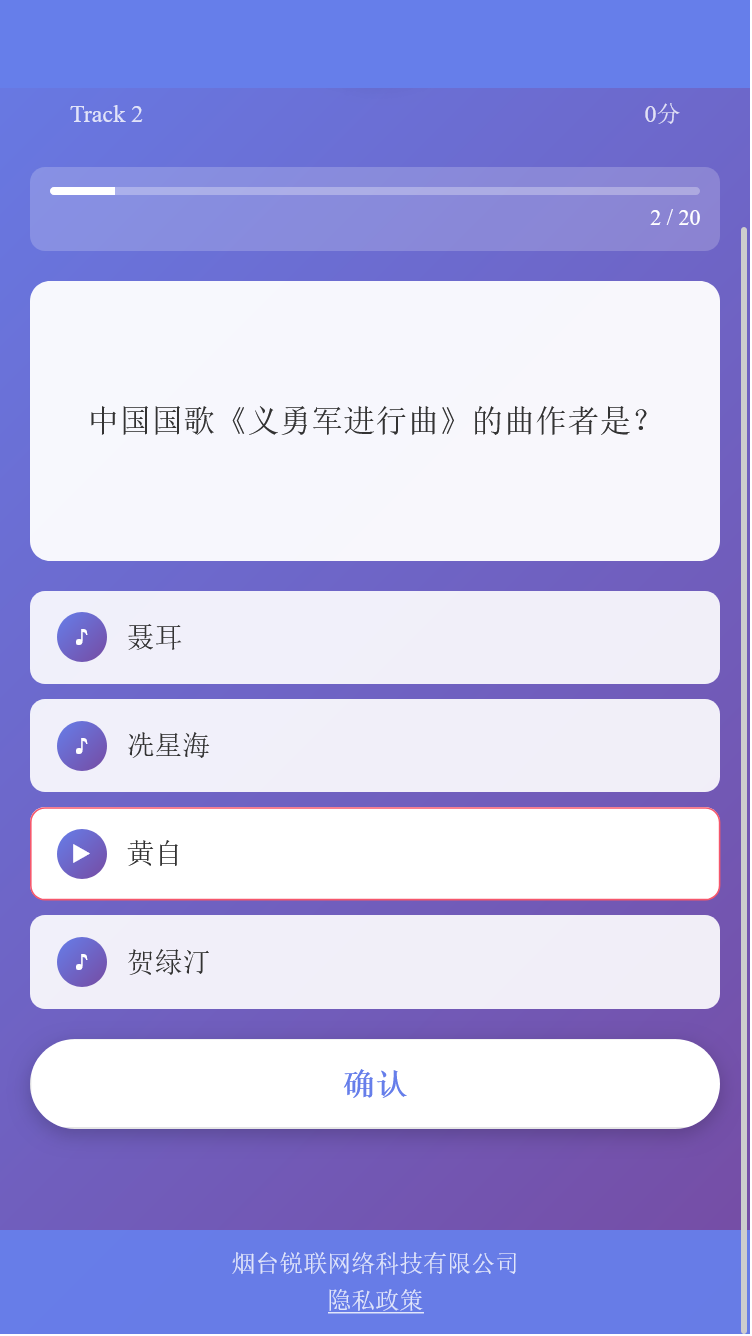Choose 冼星海 as your answer
Image resolution: width=752 pixels, height=1336 pixels.
click(x=375, y=745)
